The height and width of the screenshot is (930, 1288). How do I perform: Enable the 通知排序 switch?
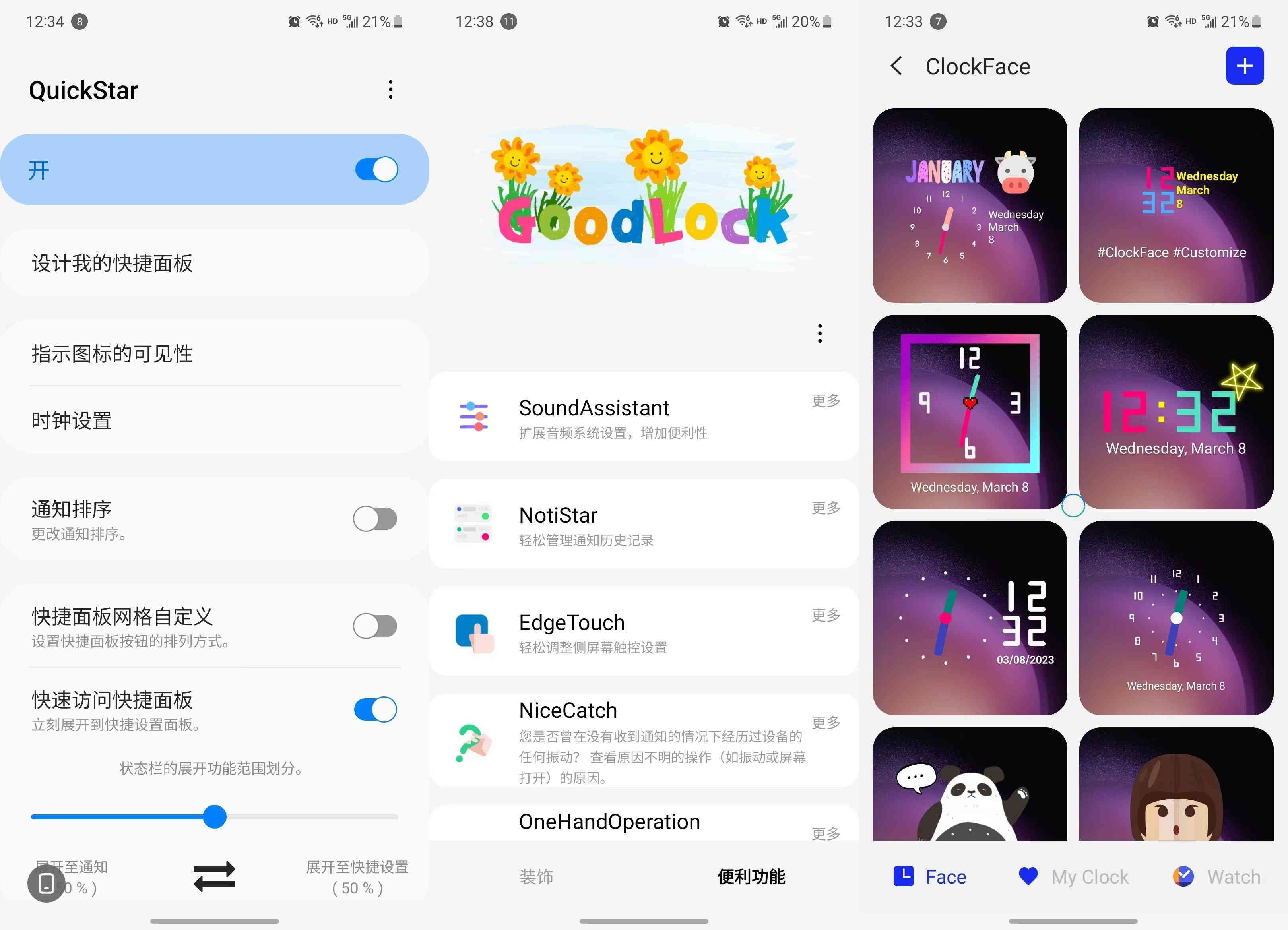click(375, 518)
